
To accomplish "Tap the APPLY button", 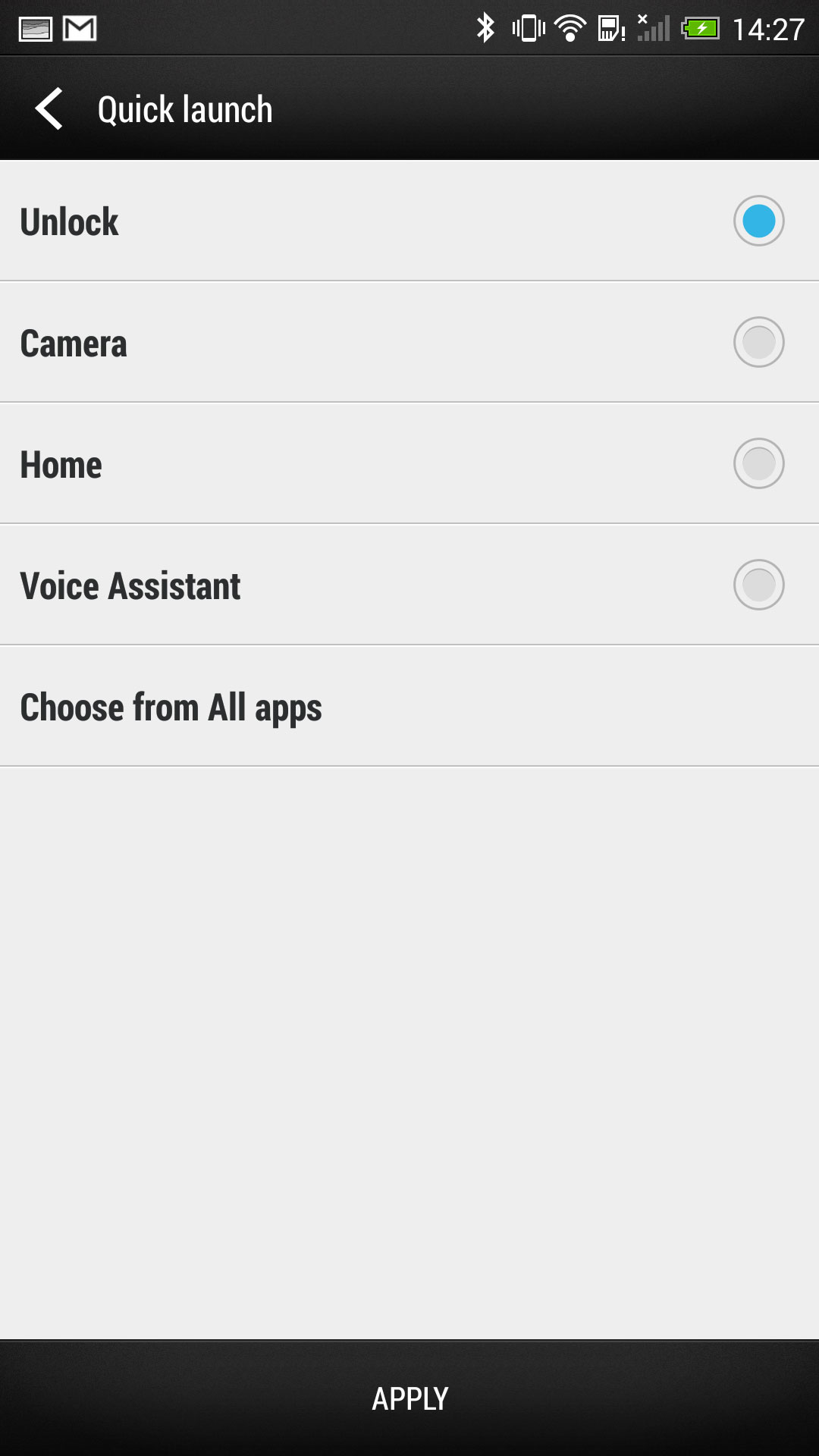I will click(409, 1398).
